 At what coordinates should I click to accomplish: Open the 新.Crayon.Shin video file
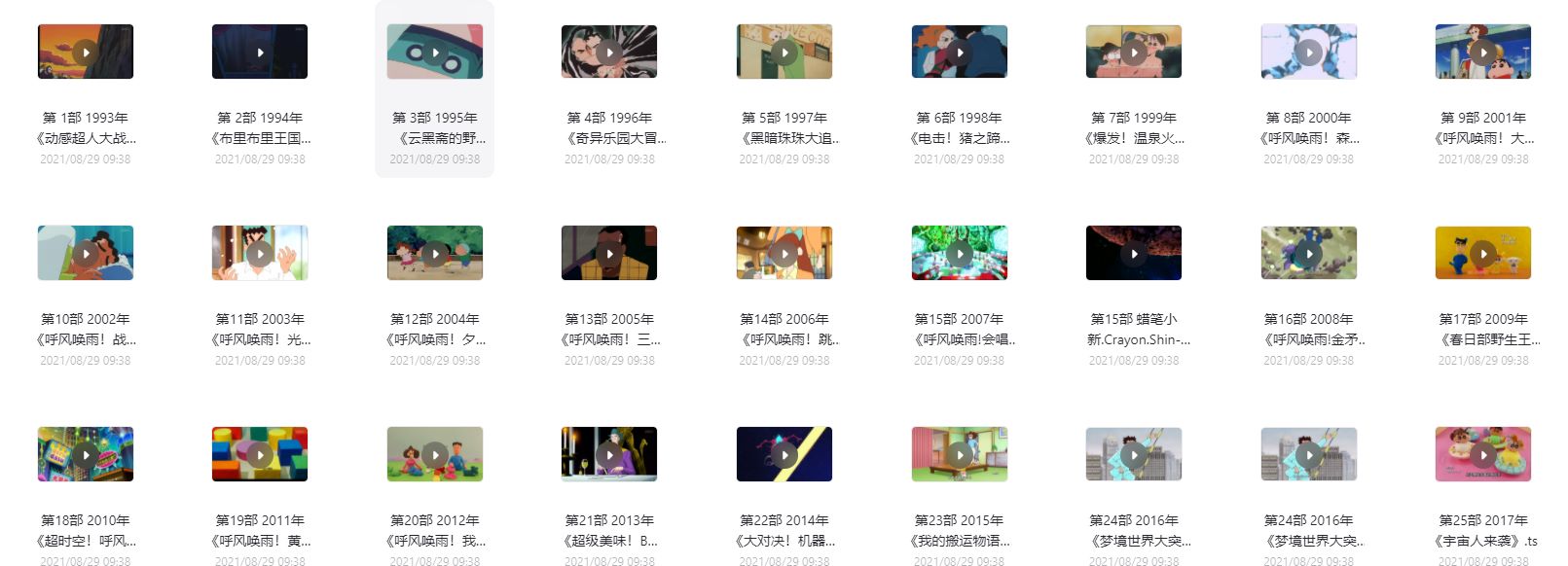(x=1134, y=253)
